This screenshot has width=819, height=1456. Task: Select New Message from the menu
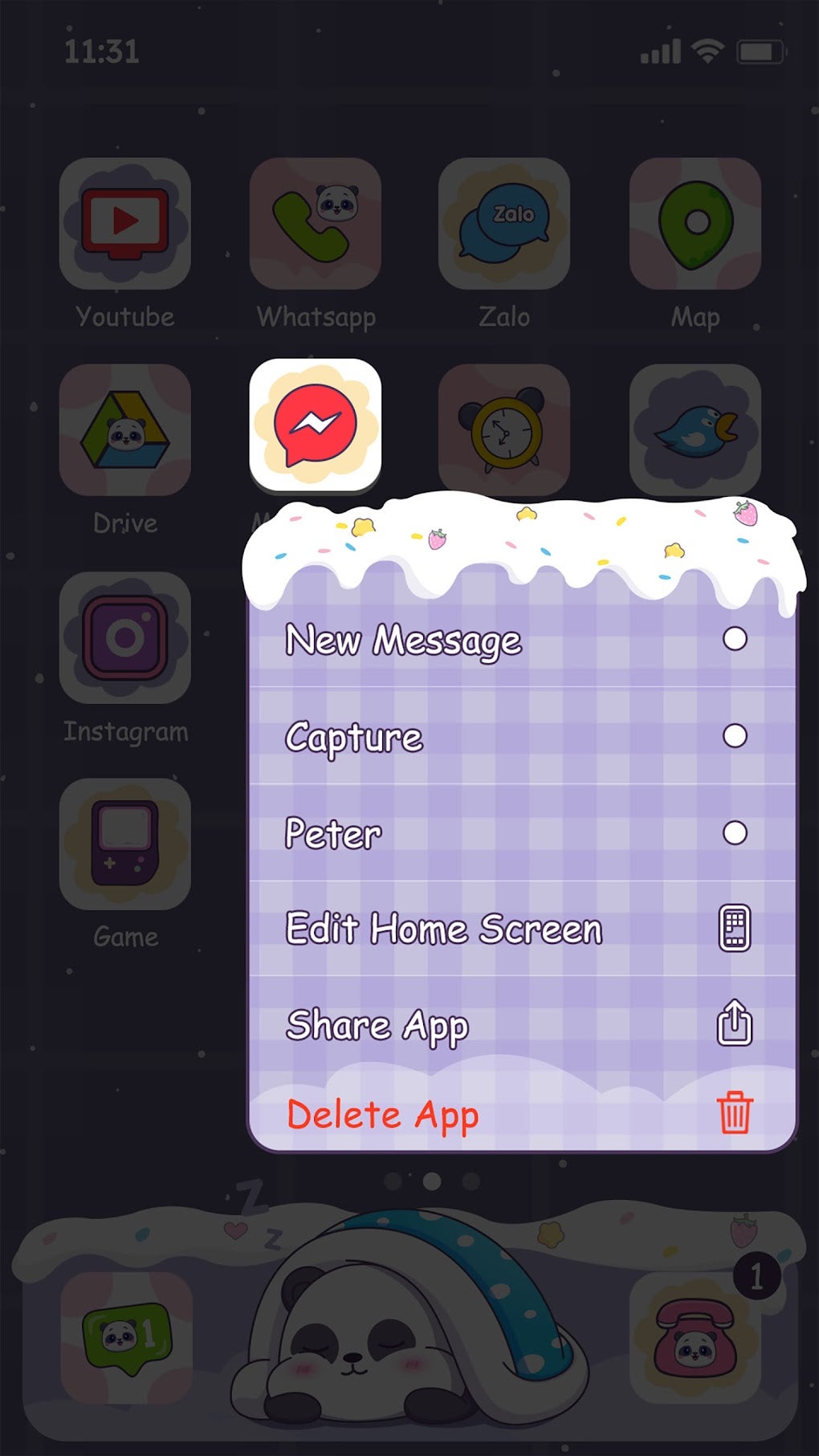click(x=403, y=641)
